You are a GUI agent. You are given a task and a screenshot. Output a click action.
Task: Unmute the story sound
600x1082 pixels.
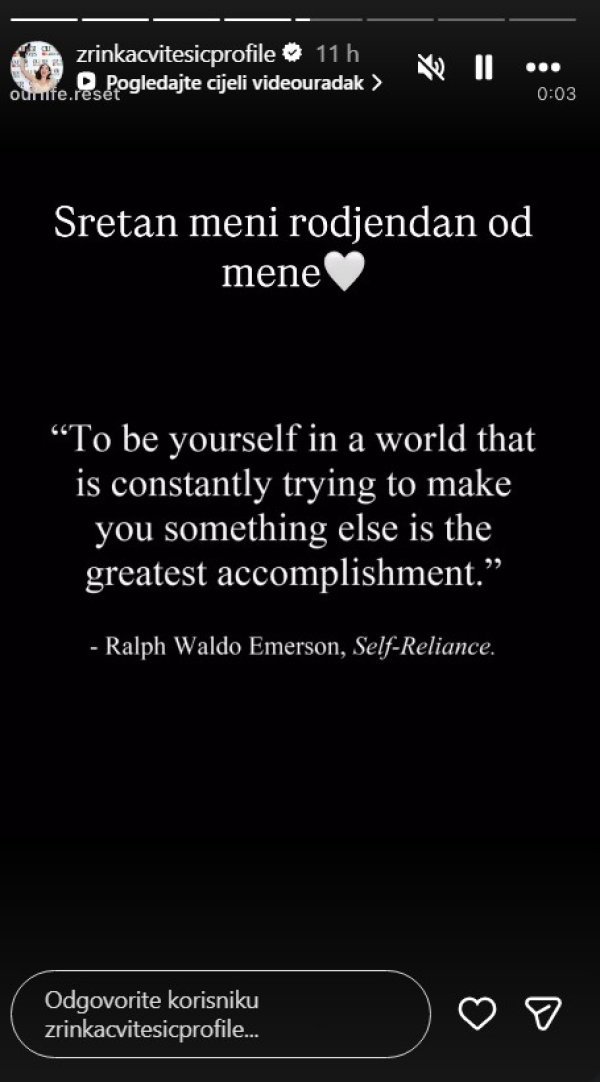click(432, 68)
